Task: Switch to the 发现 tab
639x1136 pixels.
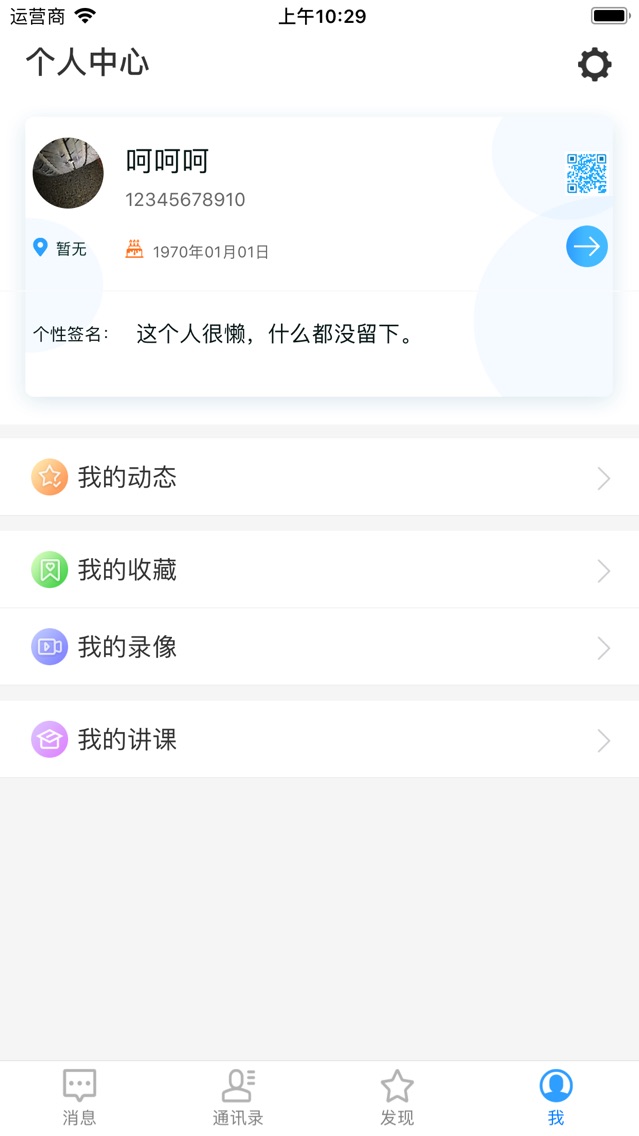Action: tap(397, 1097)
